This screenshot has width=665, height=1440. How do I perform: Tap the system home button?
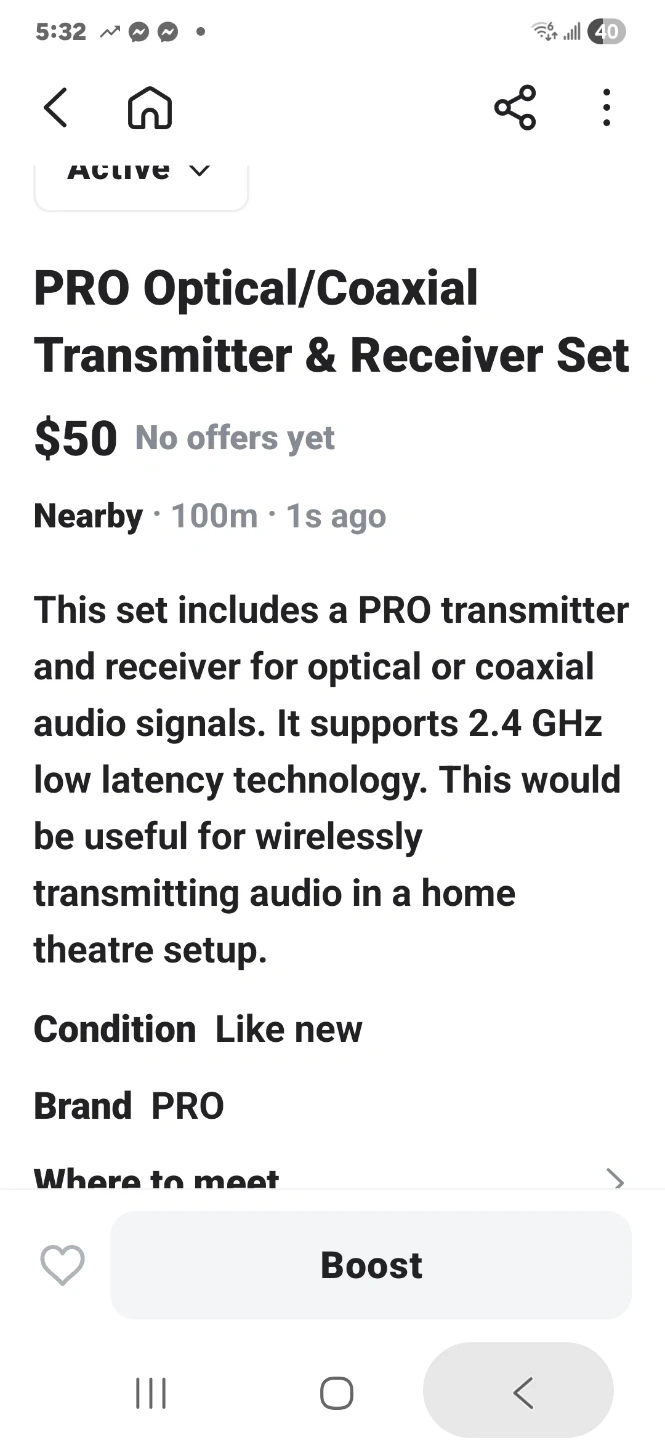336,1393
